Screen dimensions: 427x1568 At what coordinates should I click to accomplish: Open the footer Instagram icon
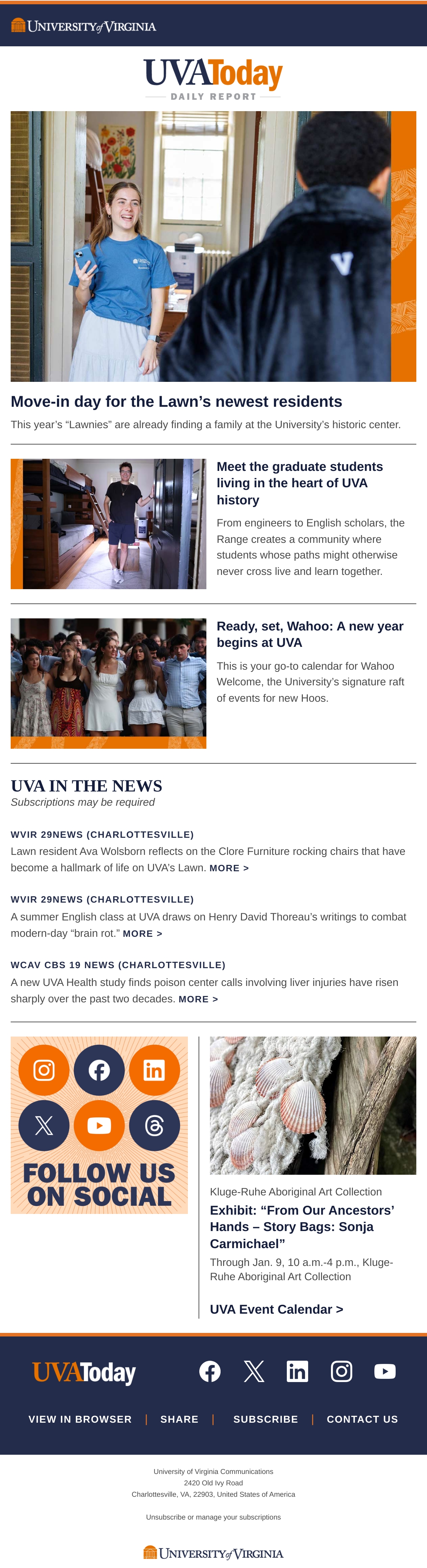point(341,1371)
